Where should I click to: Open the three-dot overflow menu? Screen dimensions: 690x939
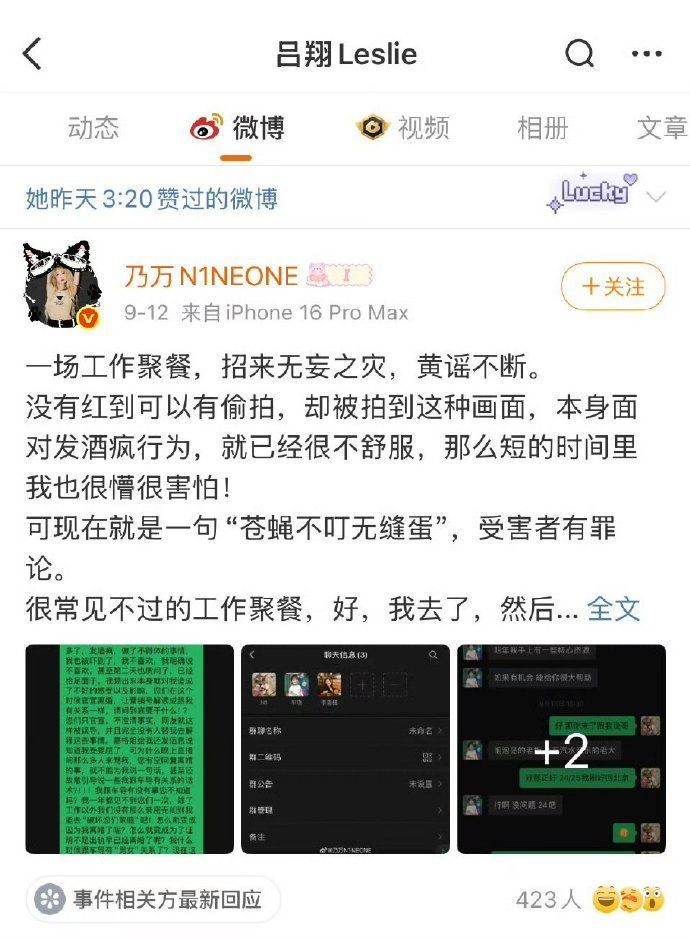(647, 53)
